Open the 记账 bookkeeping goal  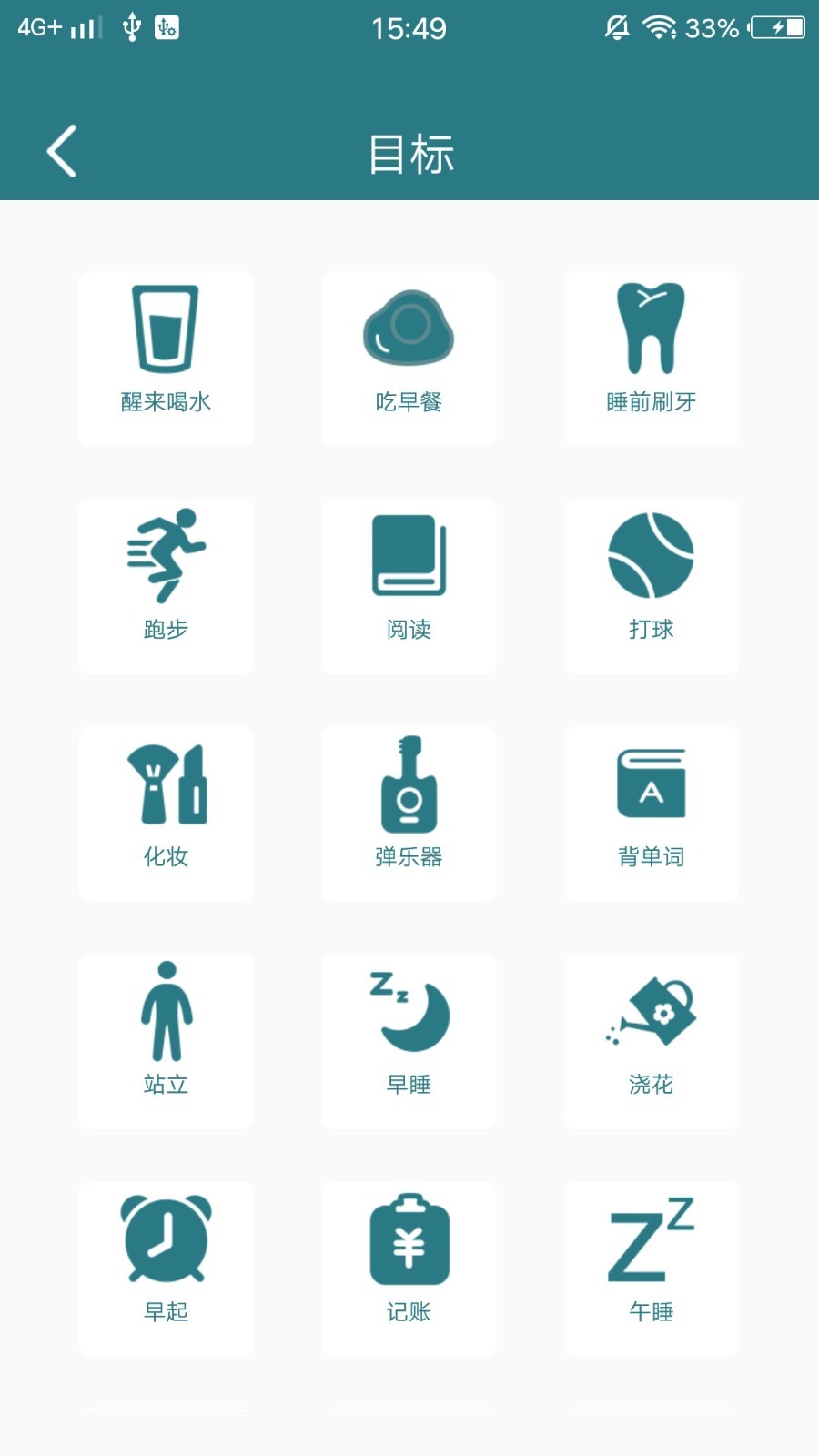pyautogui.click(x=409, y=1269)
